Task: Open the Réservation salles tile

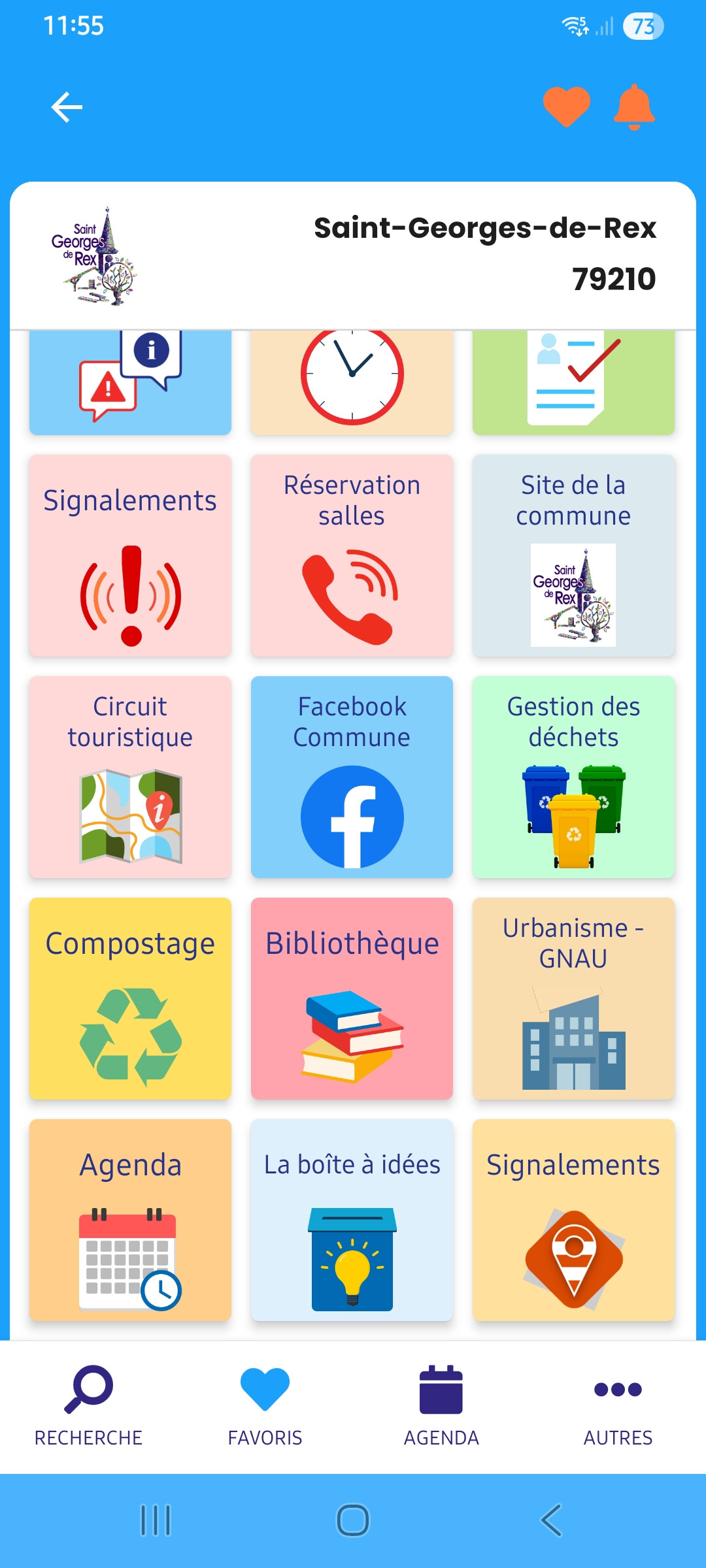Action: pos(352,556)
